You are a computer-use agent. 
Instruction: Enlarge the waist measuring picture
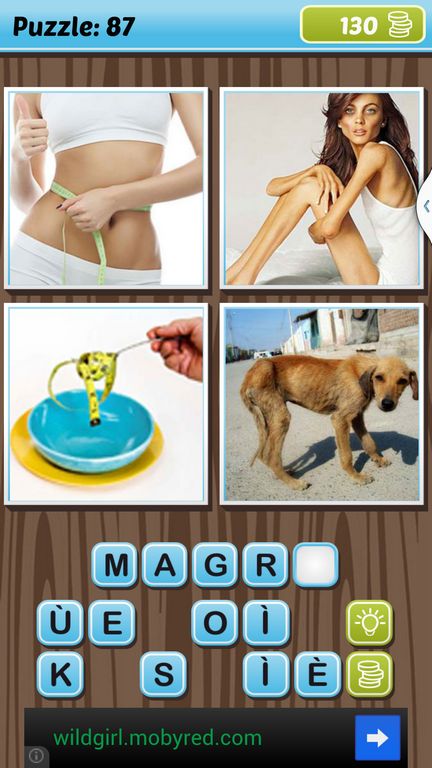tap(106, 188)
